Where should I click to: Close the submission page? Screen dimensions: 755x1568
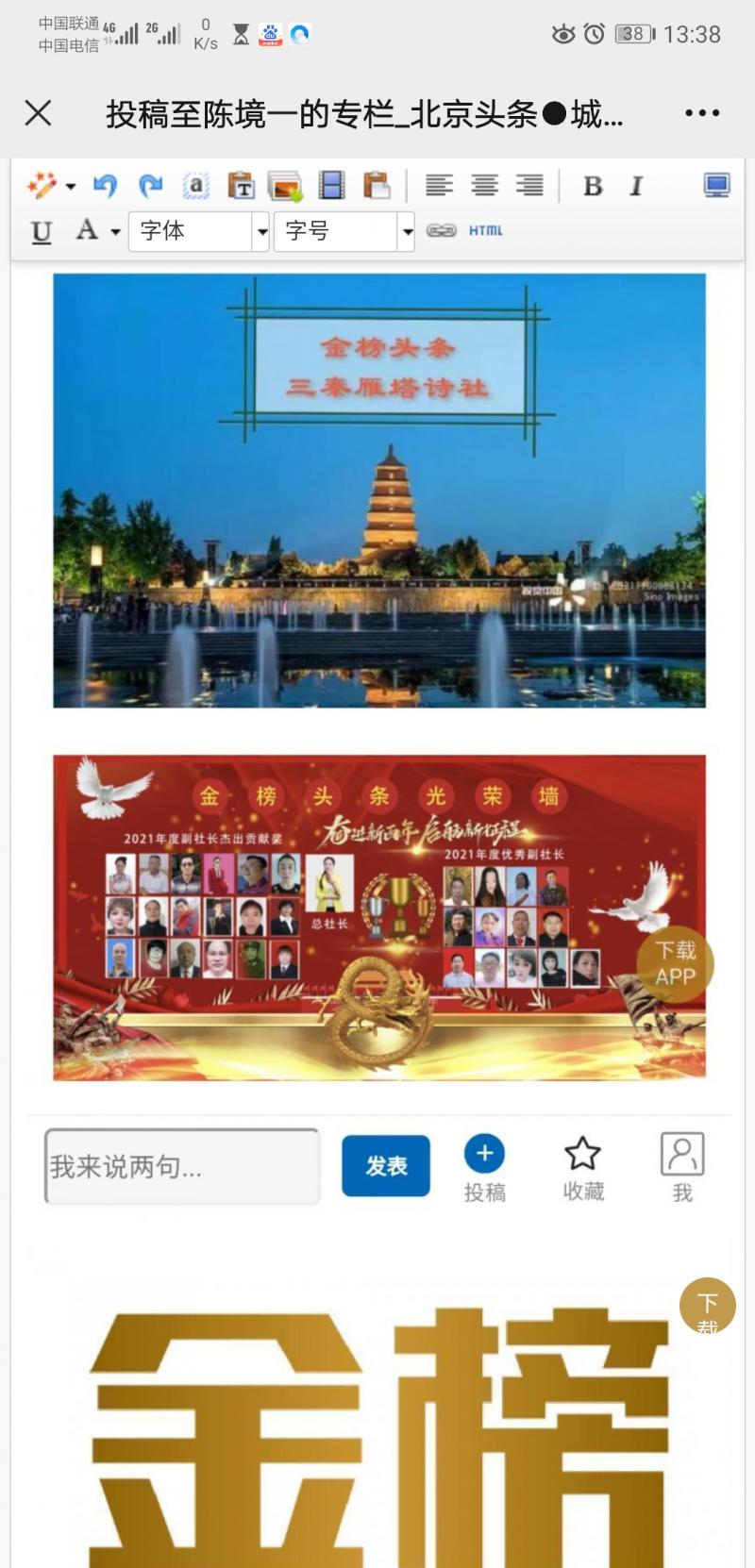[x=38, y=113]
